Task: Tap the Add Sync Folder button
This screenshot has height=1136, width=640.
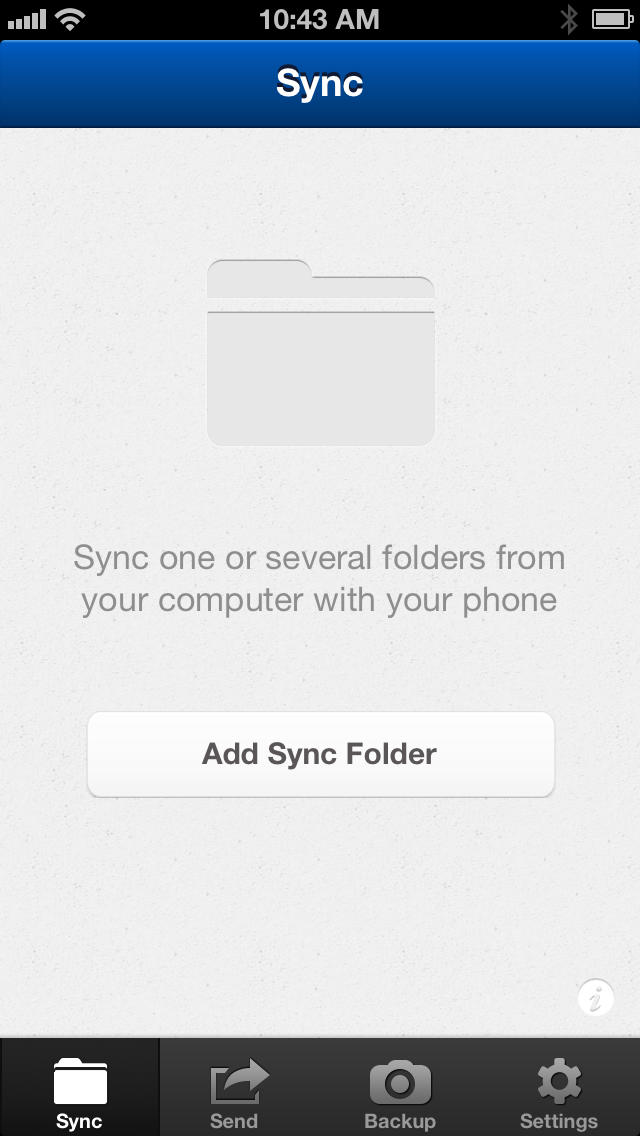Action: (x=320, y=754)
